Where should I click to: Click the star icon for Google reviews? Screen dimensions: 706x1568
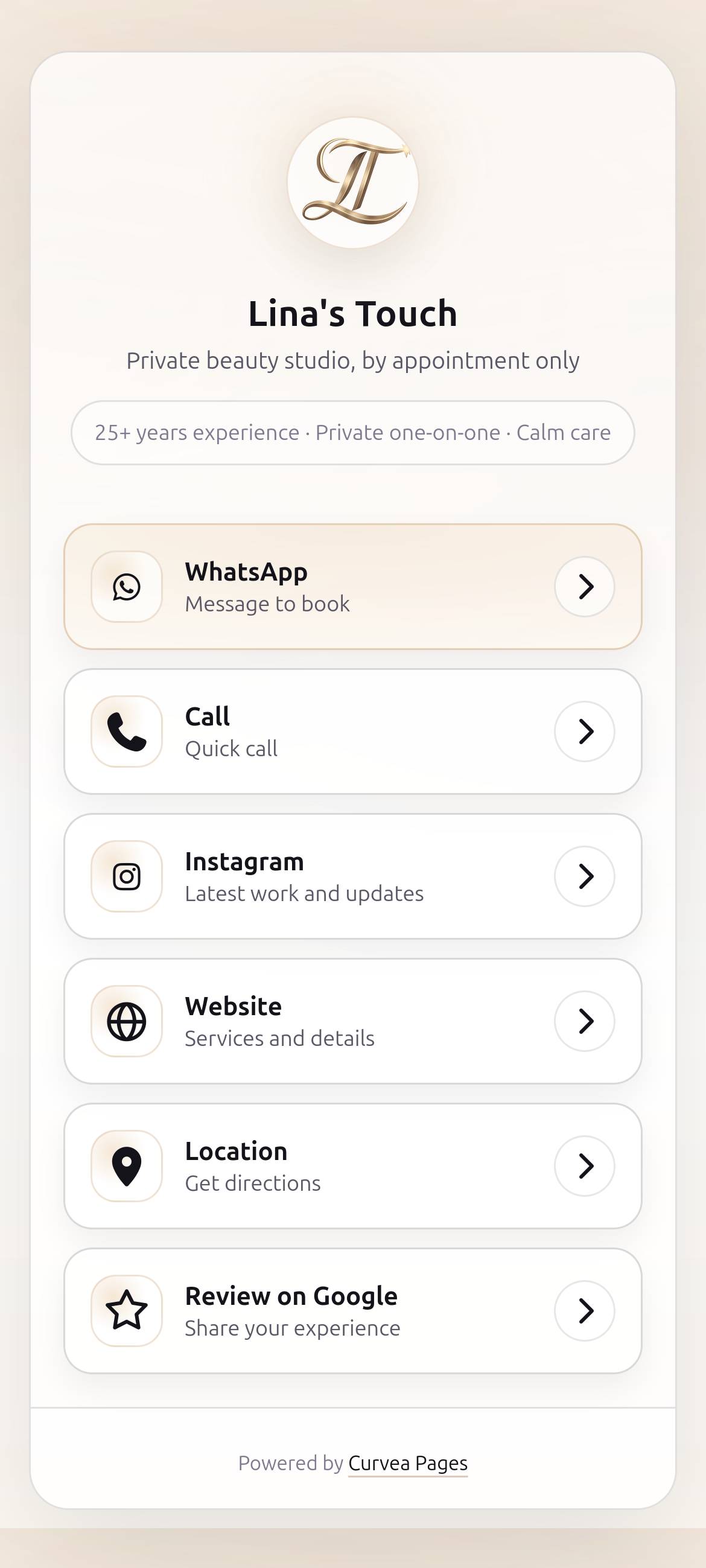[x=127, y=1310]
